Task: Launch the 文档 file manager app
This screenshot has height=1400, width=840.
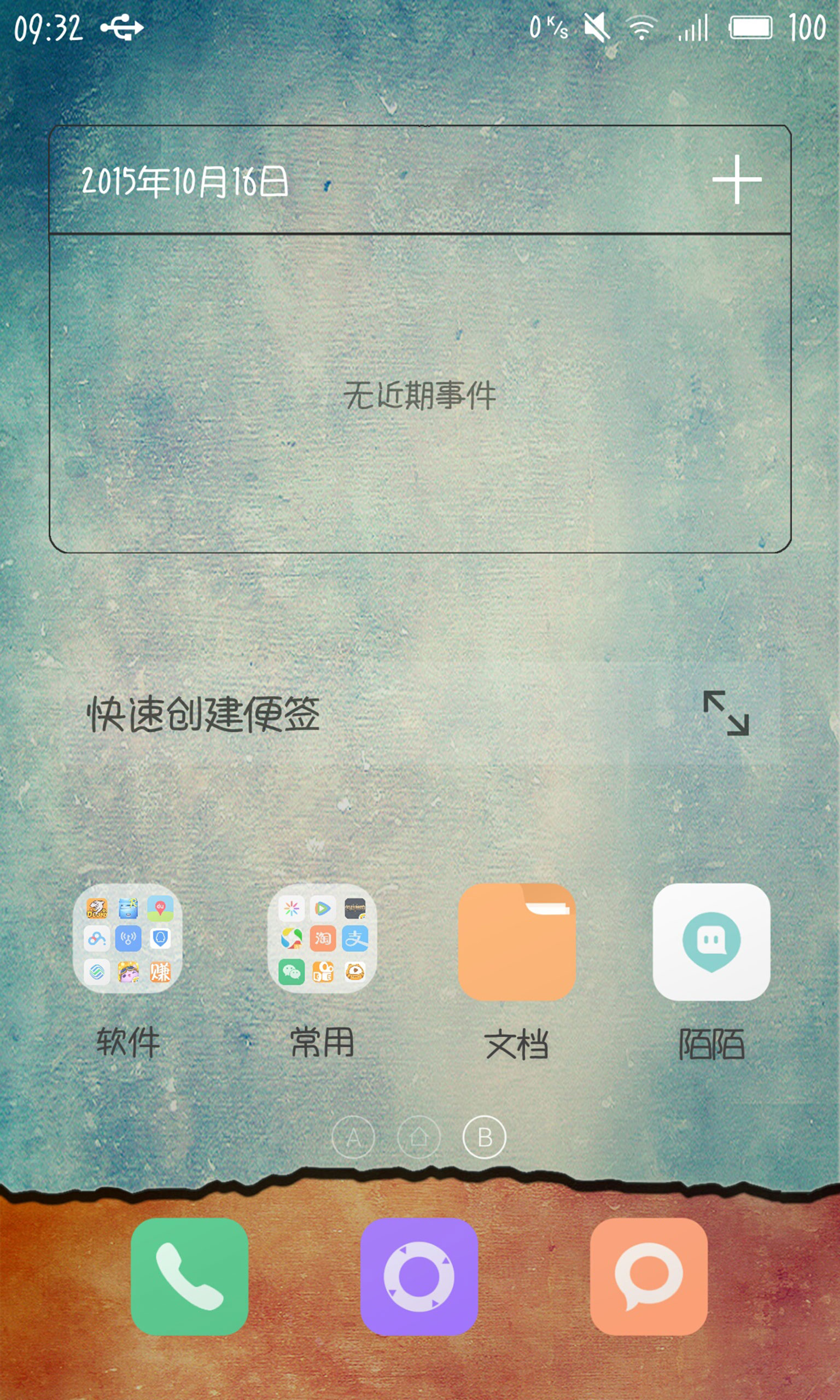Action: tap(517, 942)
